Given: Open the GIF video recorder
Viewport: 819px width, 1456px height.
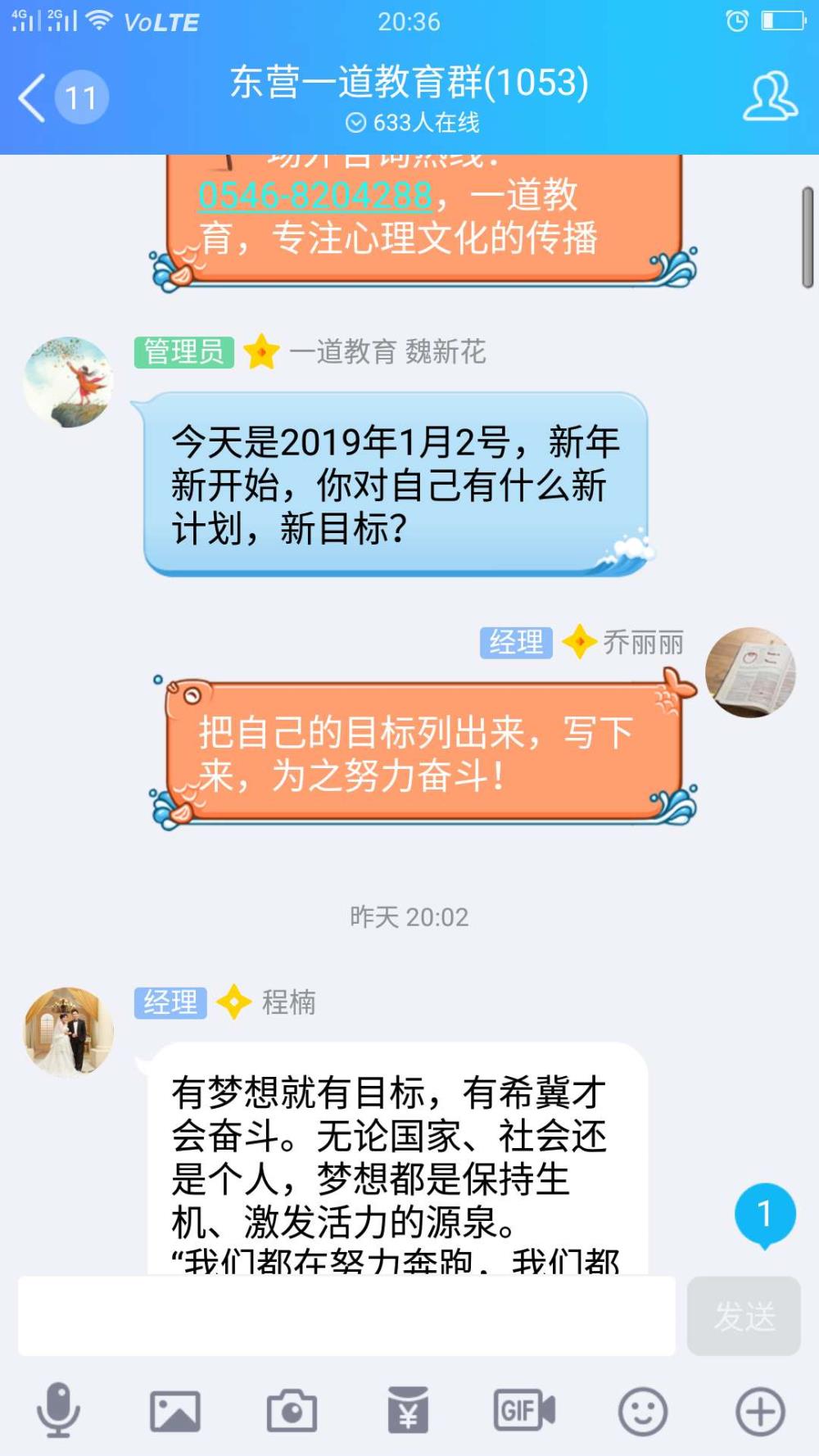Looking at the screenshot, I should tap(524, 1409).
